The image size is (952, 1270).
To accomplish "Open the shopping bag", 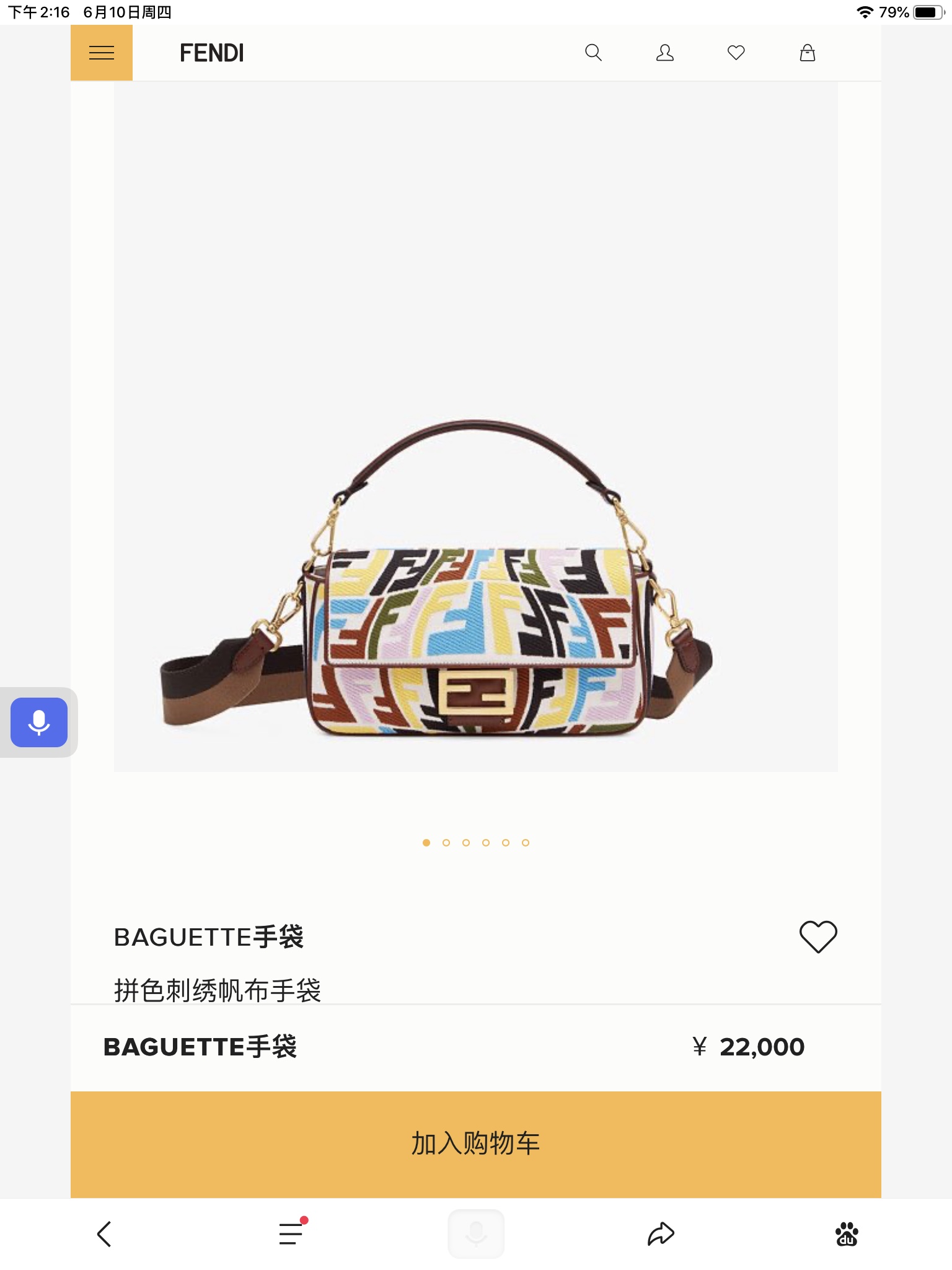I will (807, 53).
